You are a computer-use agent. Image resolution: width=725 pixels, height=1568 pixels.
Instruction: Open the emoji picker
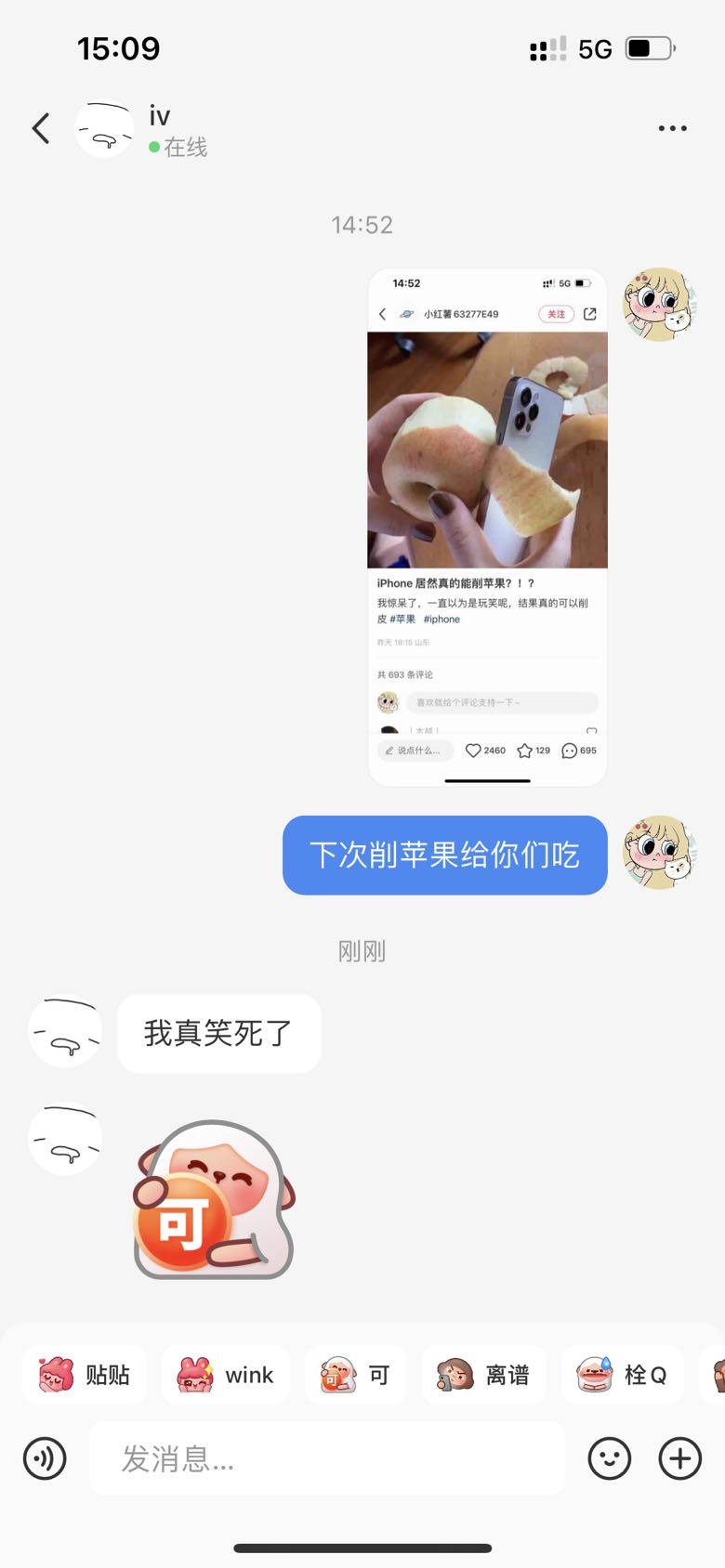click(x=610, y=1458)
